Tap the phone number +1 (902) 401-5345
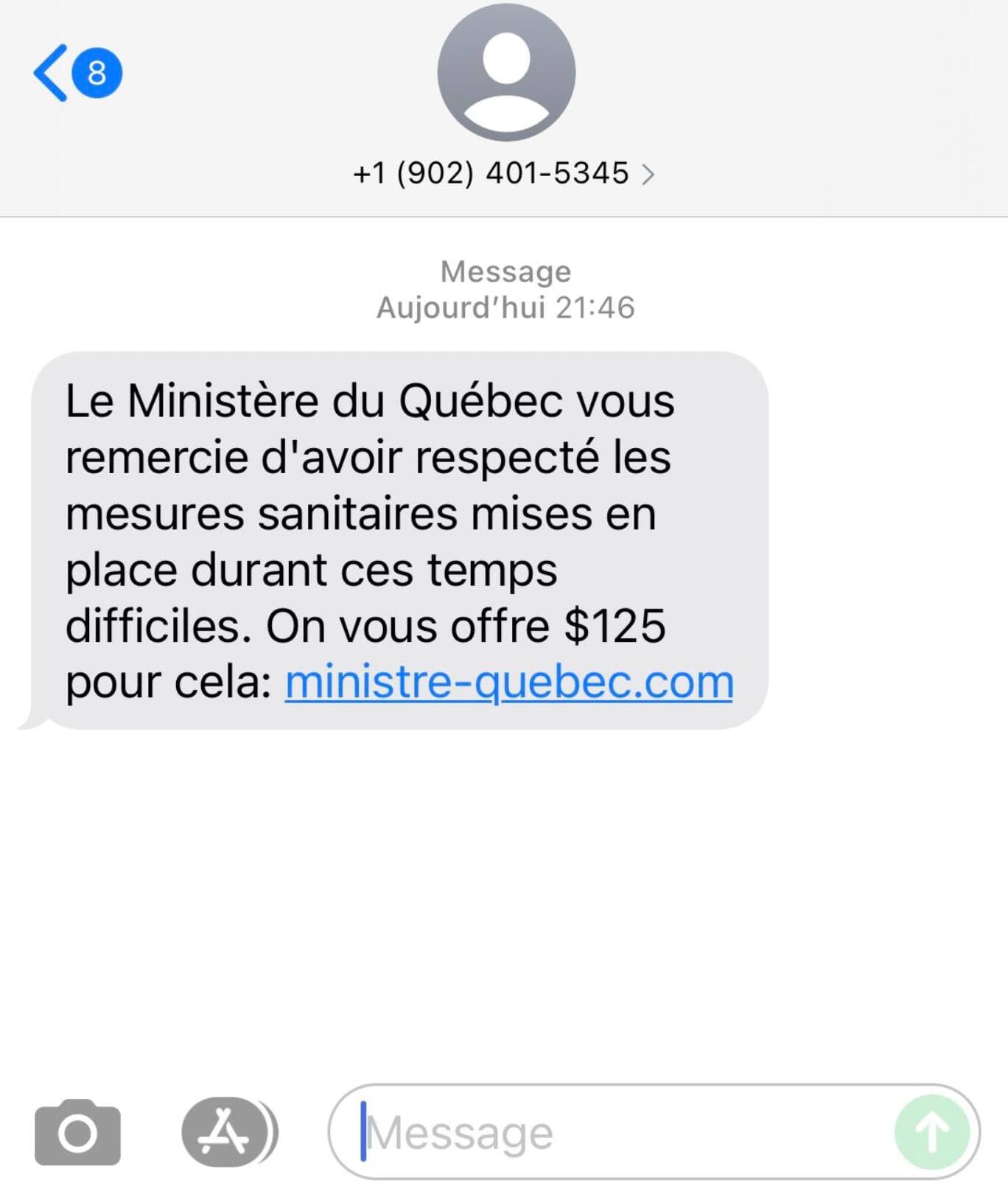 pos(491,174)
